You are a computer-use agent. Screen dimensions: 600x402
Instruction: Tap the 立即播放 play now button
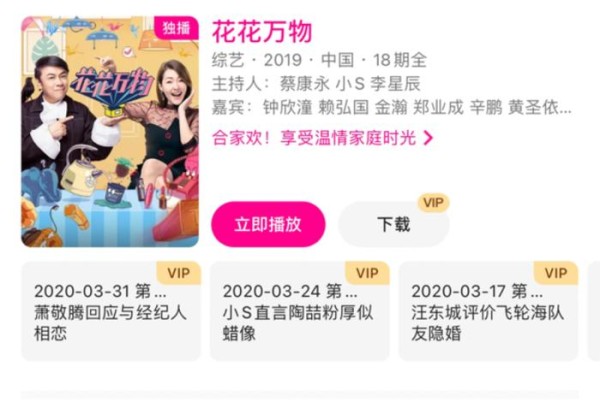pos(268,224)
